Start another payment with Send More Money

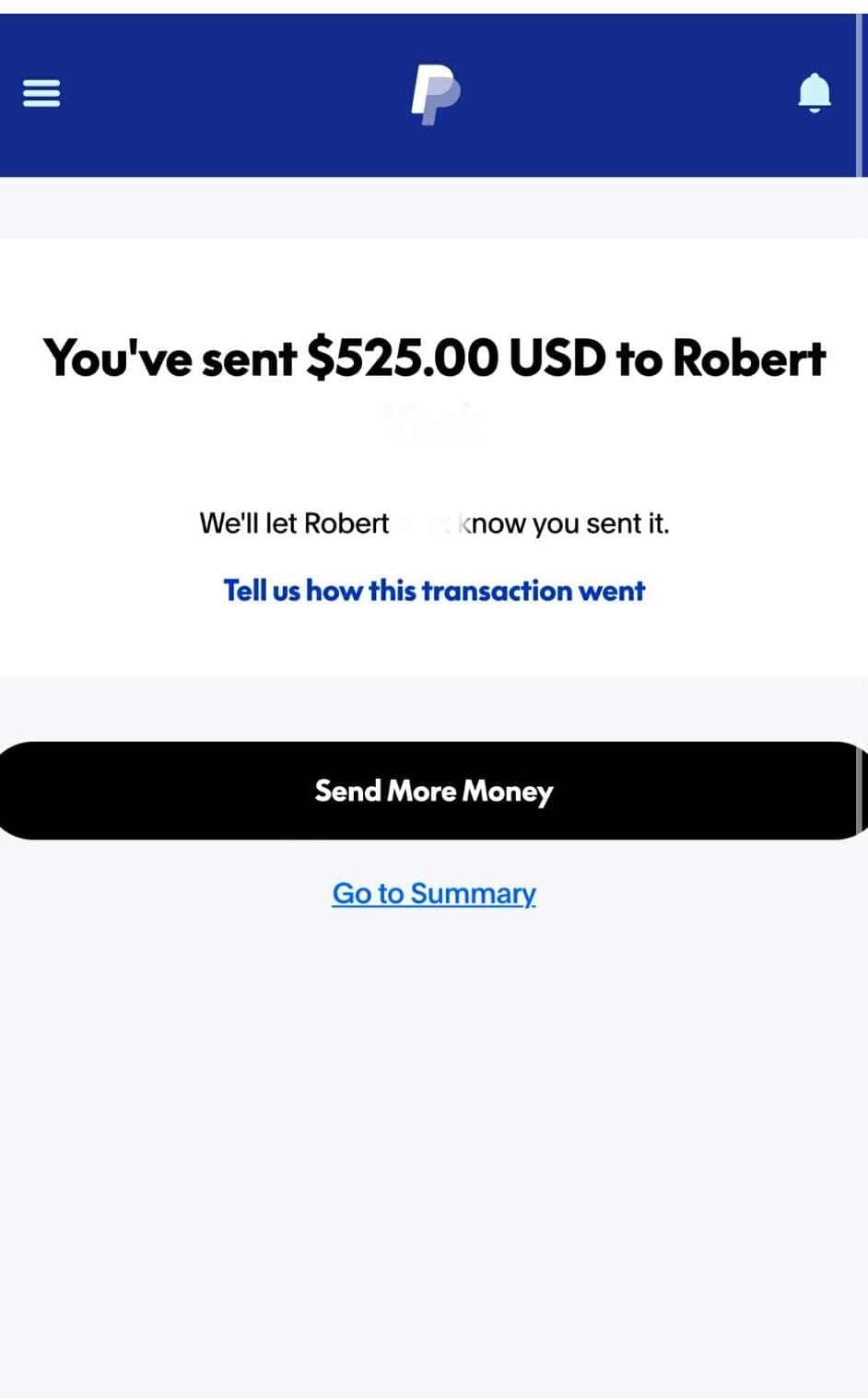434,791
